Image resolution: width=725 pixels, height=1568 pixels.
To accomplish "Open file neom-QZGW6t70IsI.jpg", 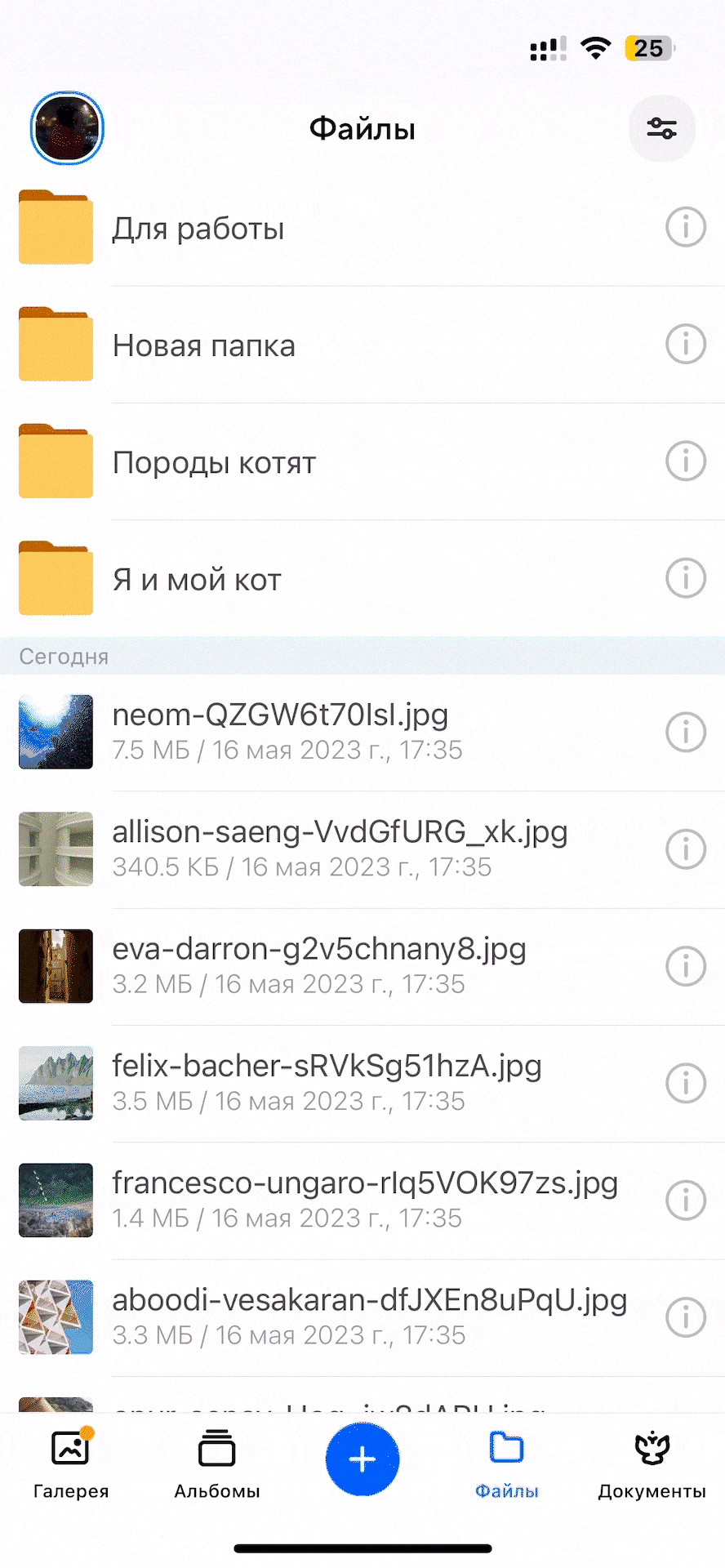I will pyautogui.click(x=362, y=733).
